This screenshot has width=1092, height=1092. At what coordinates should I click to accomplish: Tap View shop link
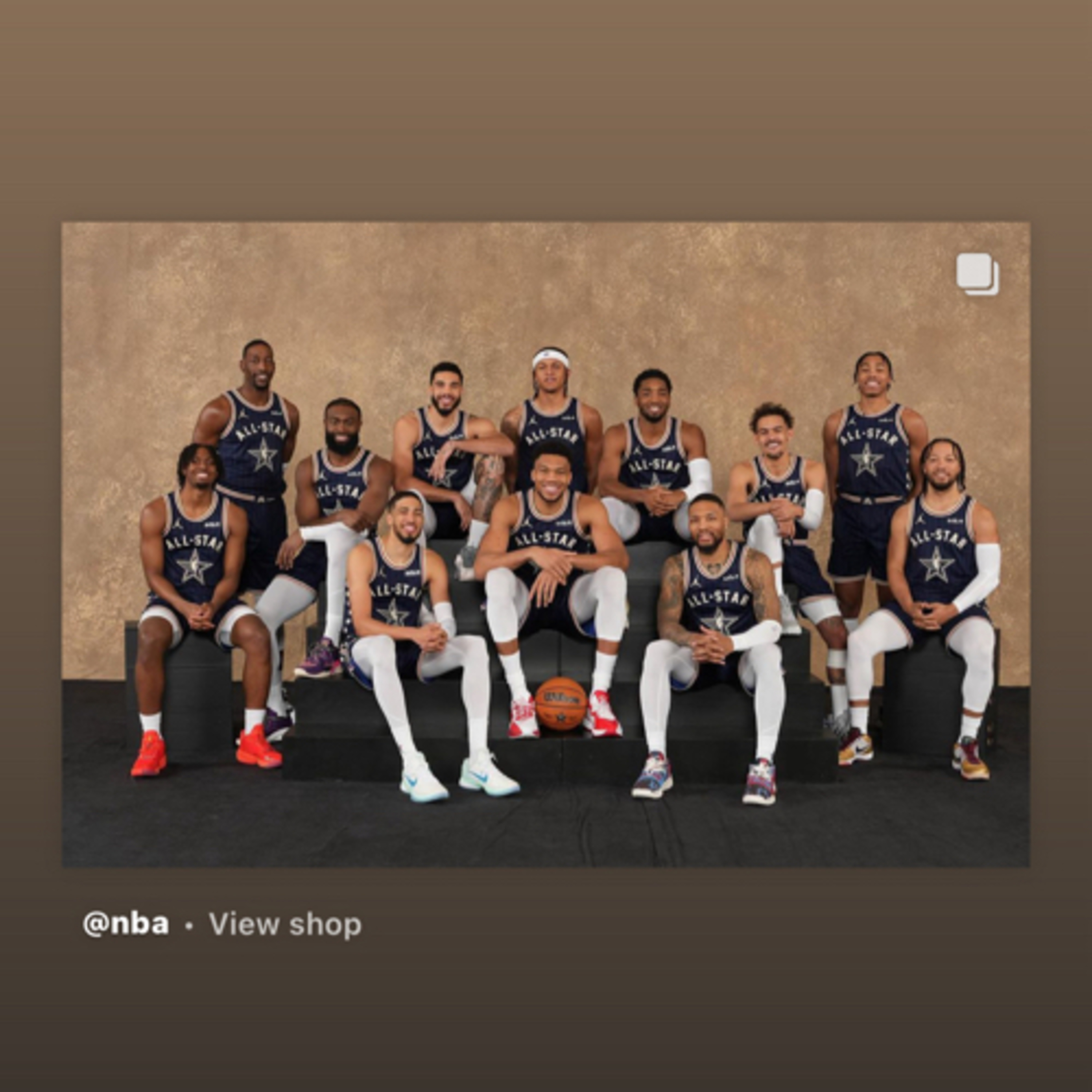click(x=285, y=924)
